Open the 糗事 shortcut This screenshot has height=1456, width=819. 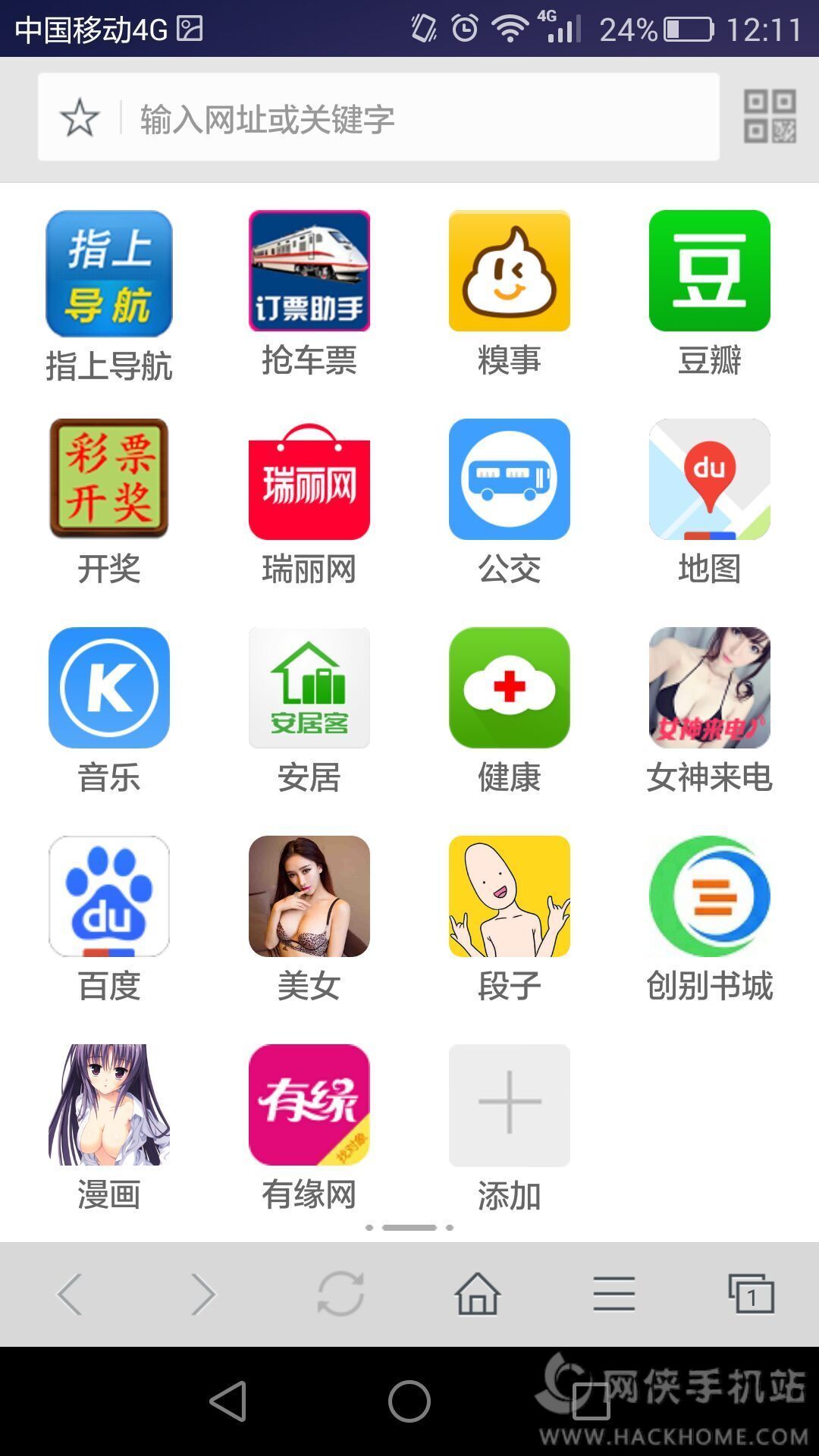510,271
